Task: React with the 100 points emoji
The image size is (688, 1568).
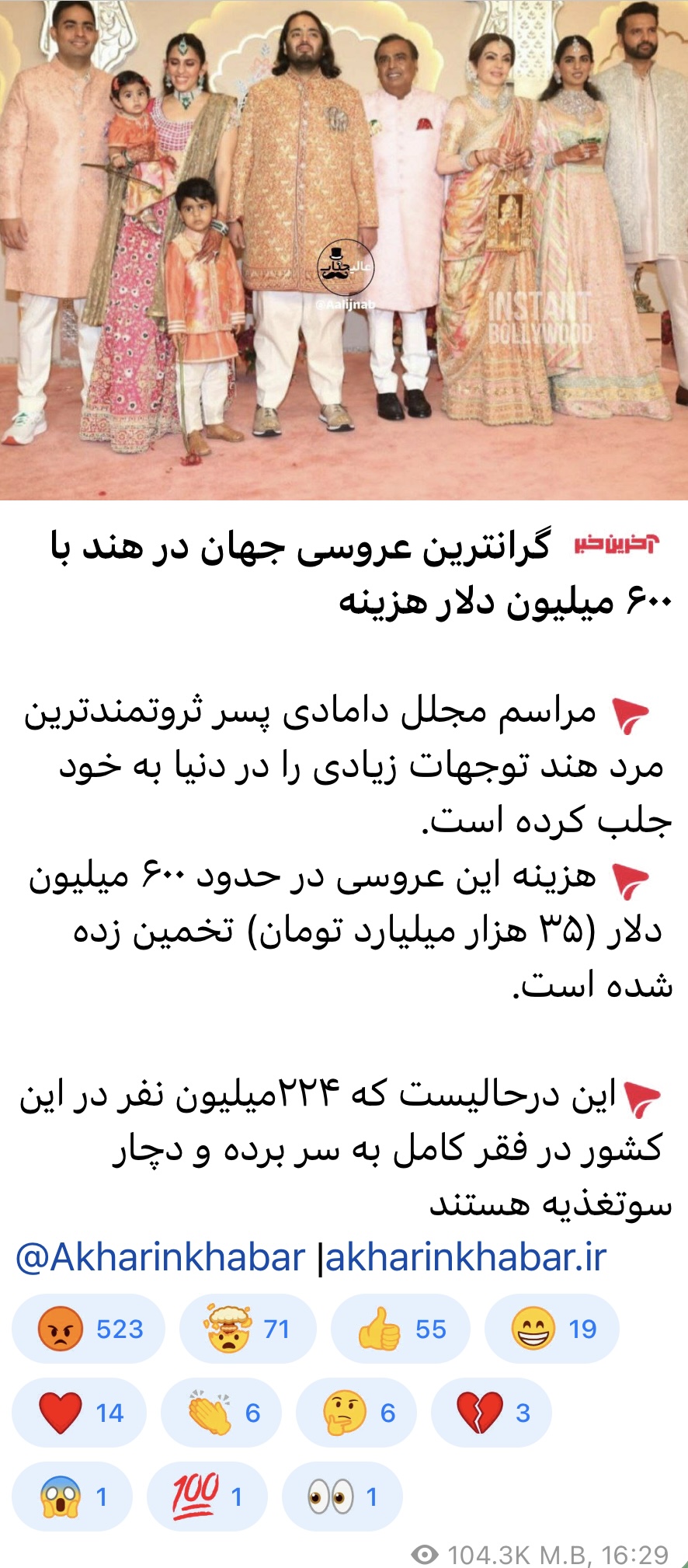Action: pos(207,1497)
